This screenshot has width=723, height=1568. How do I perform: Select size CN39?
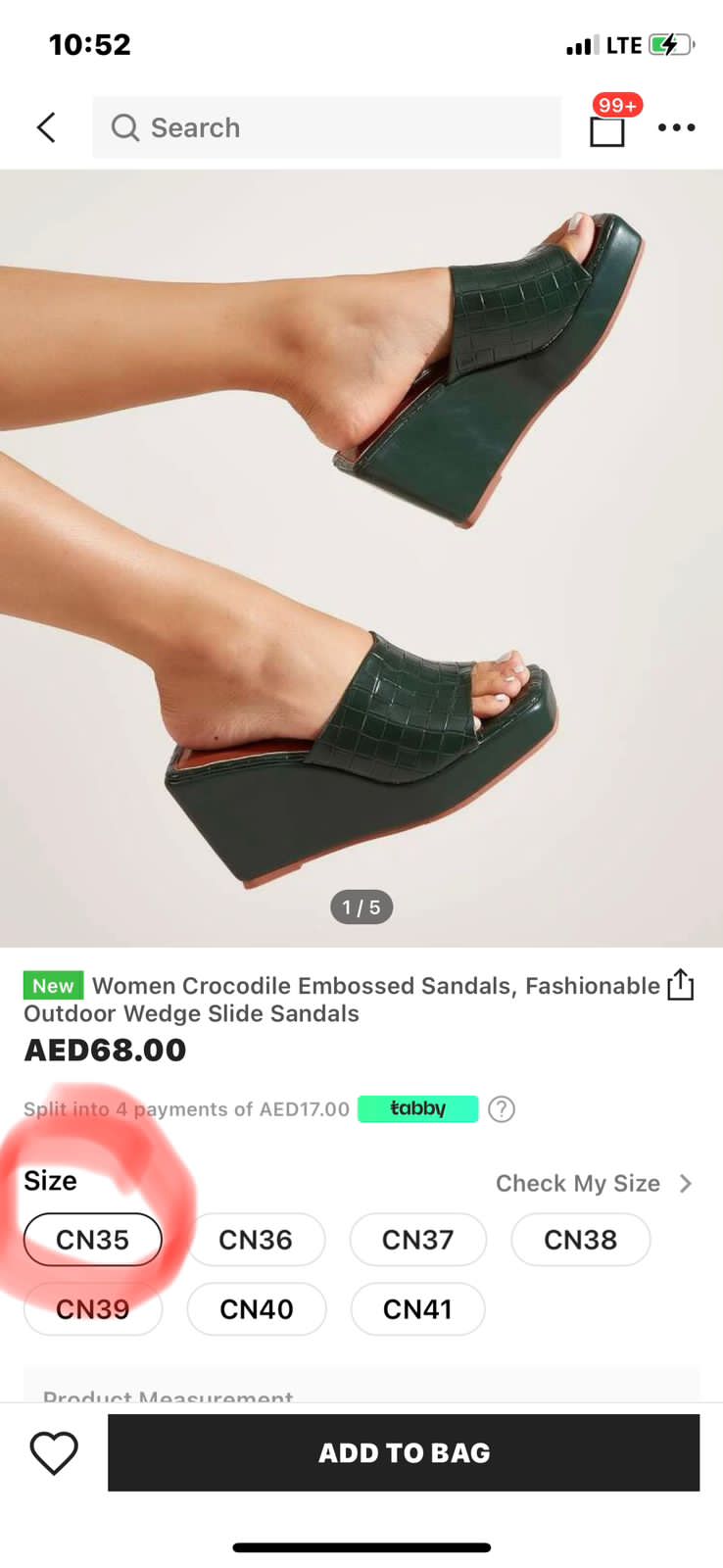[x=93, y=1309]
